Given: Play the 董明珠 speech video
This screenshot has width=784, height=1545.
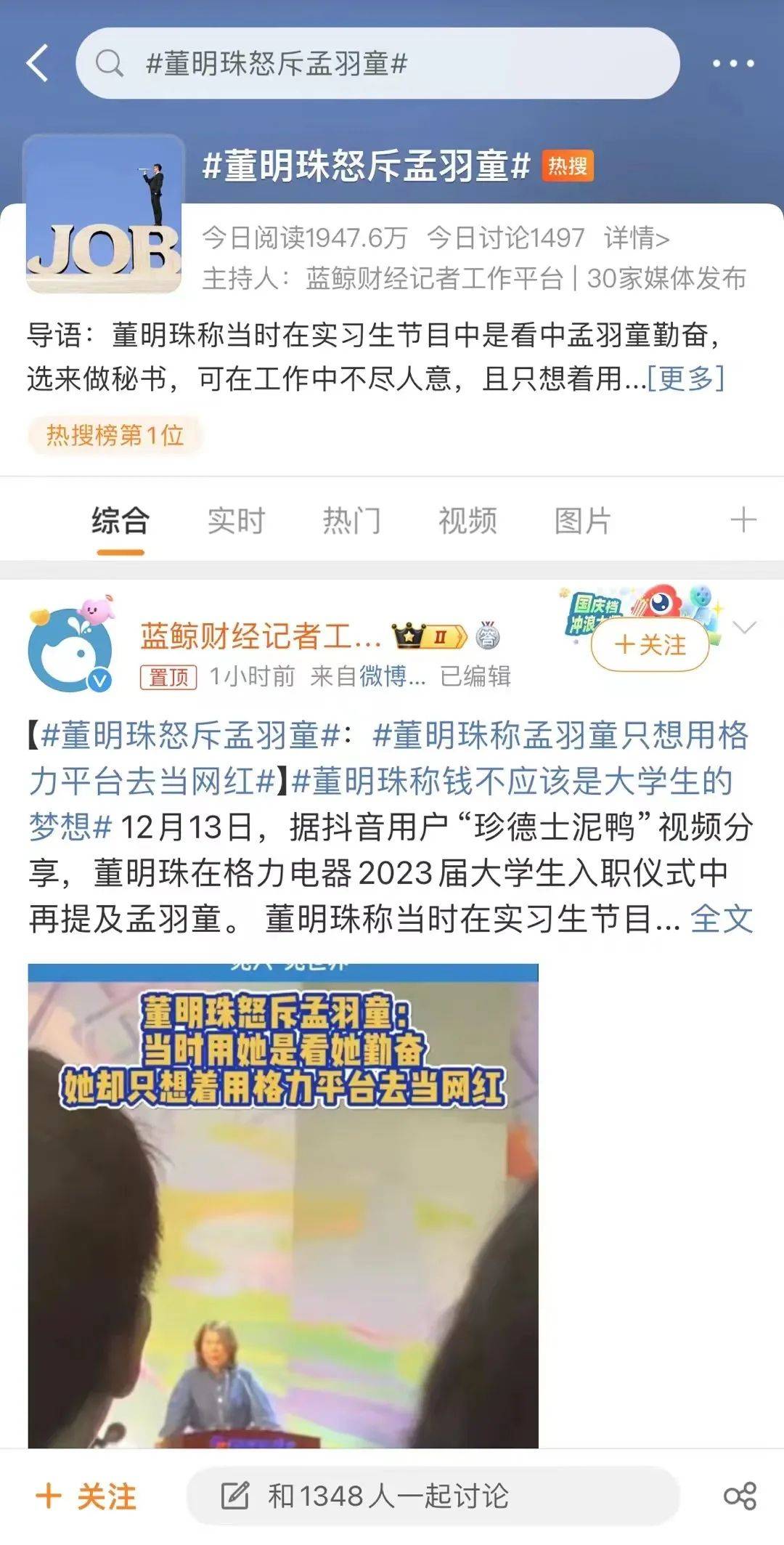Looking at the screenshot, I should point(283,1206).
